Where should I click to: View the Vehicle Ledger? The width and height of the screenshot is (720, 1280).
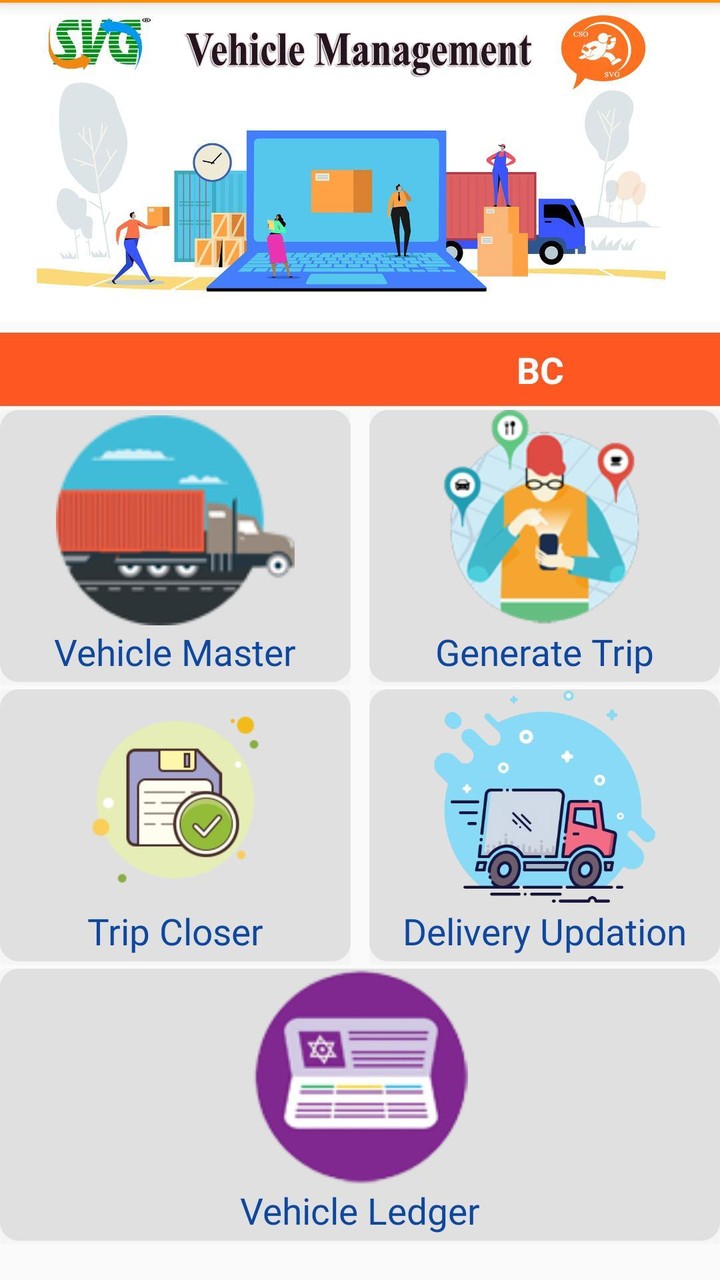(360, 1104)
